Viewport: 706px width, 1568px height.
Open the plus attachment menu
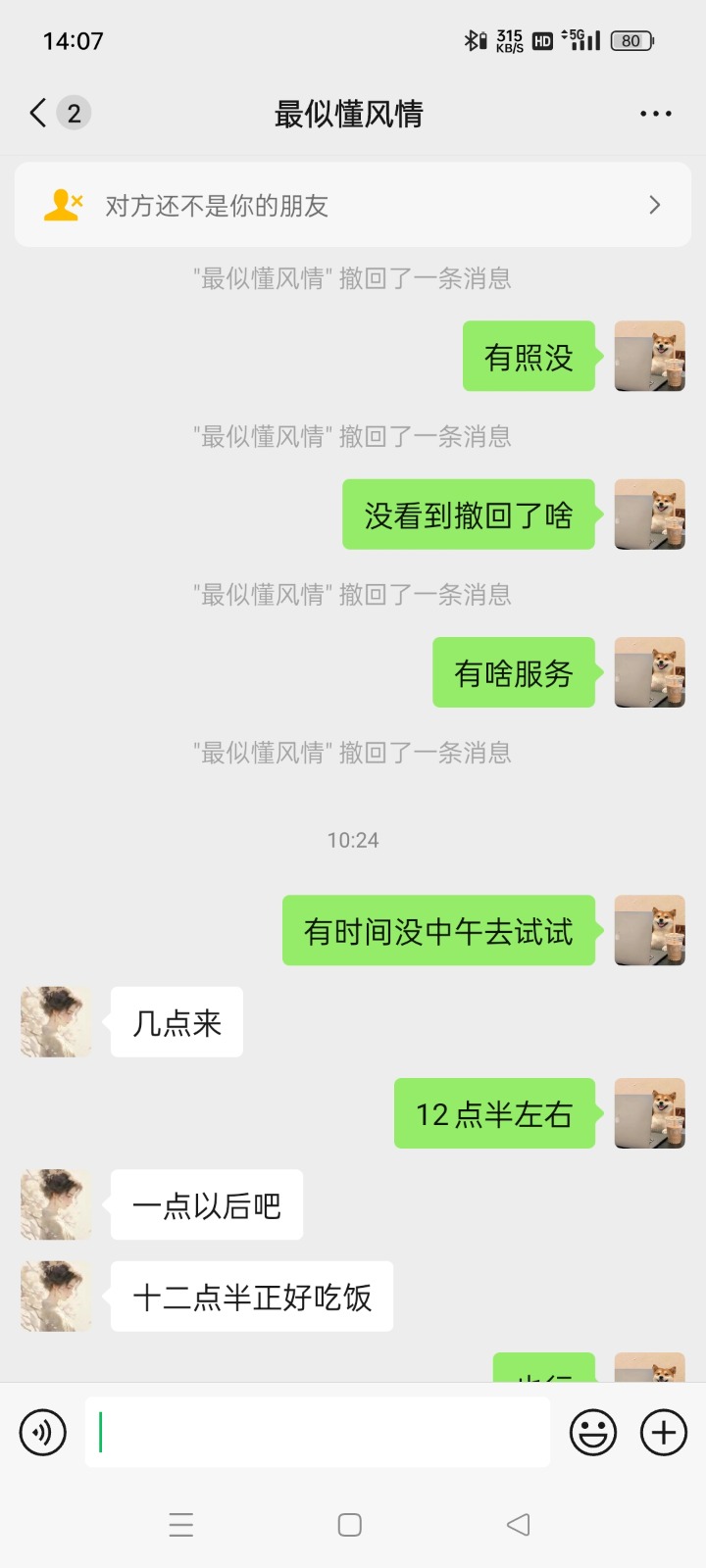664,1433
